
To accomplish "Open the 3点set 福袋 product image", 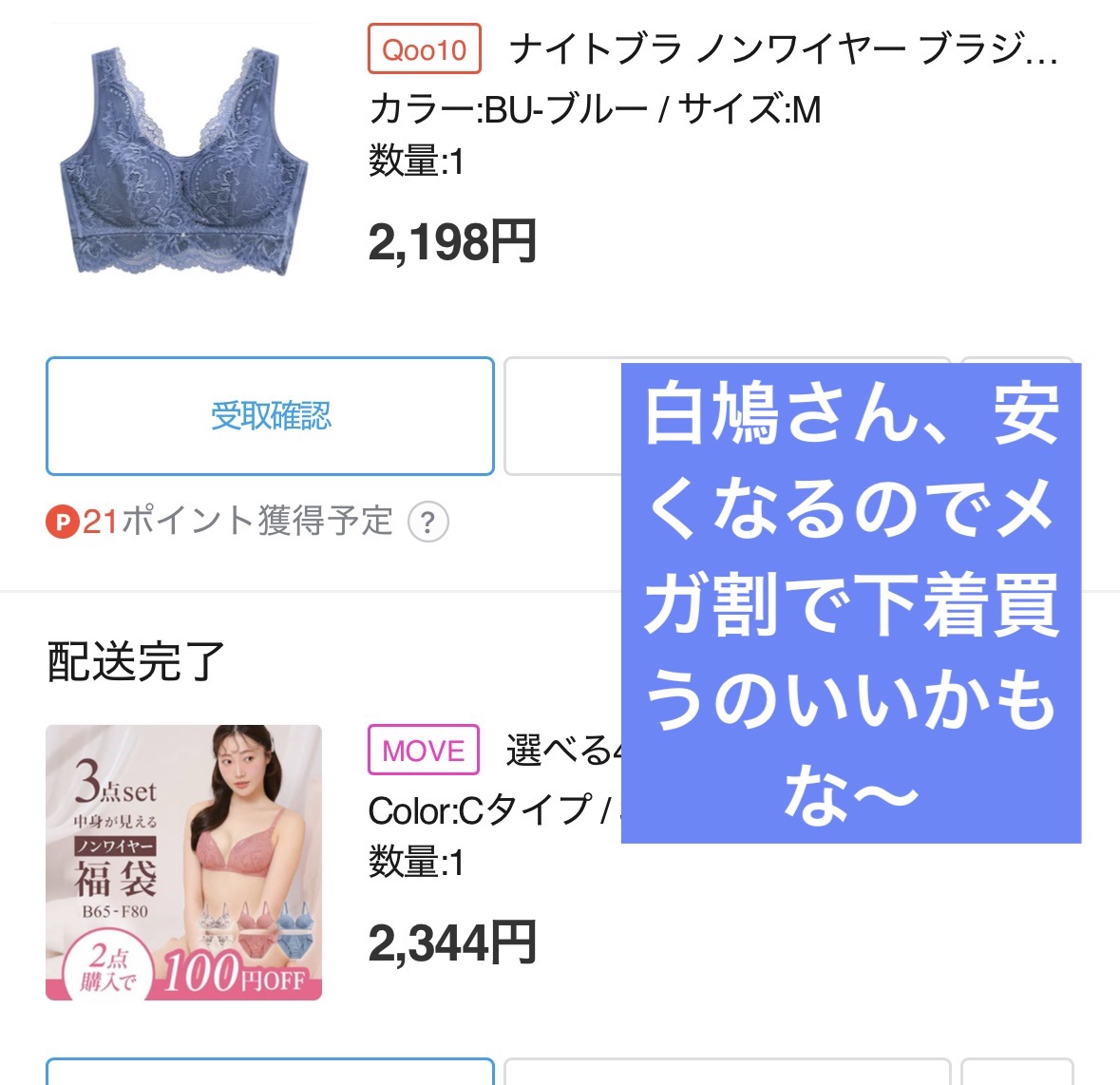I will coord(183,863).
